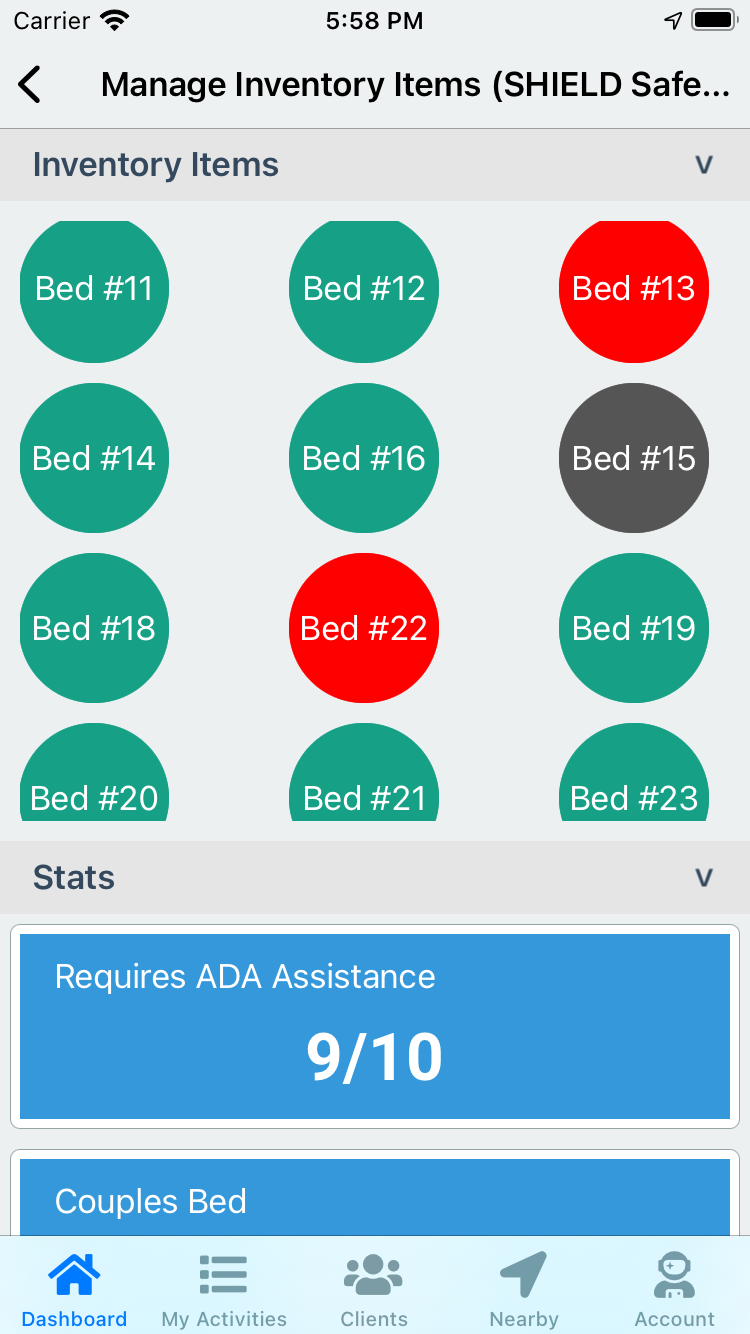
Task: Select Bed #19
Action: pos(634,628)
